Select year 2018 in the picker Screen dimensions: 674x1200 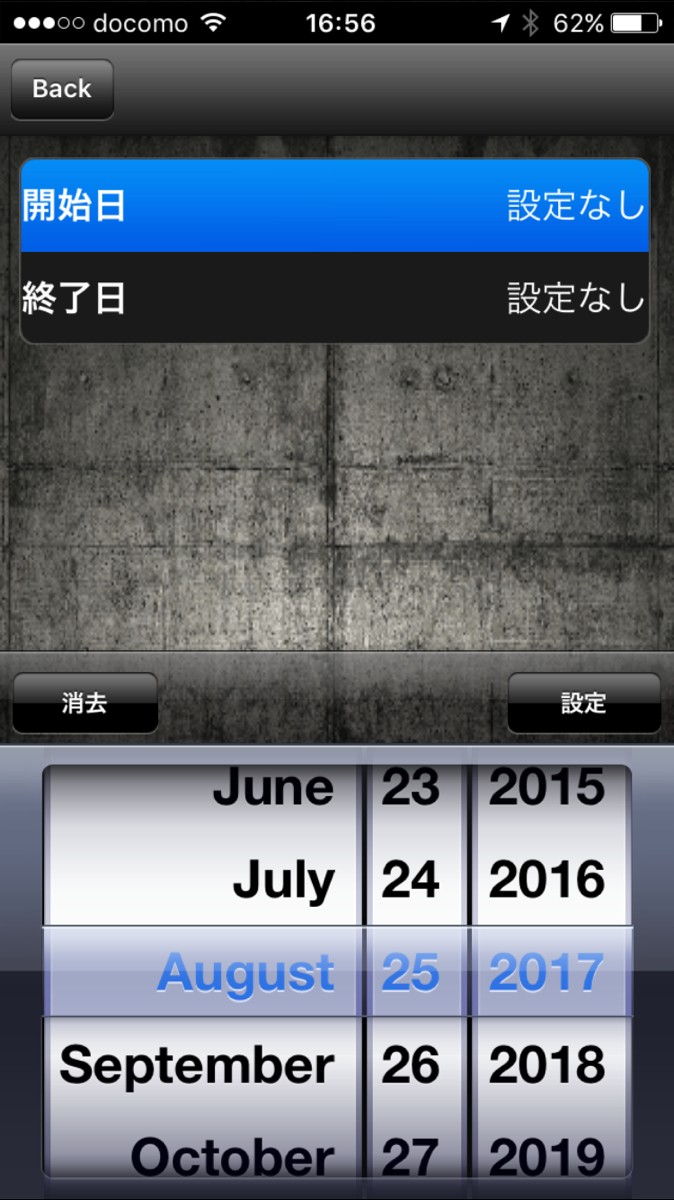pyautogui.click(x=547, y=1066)
